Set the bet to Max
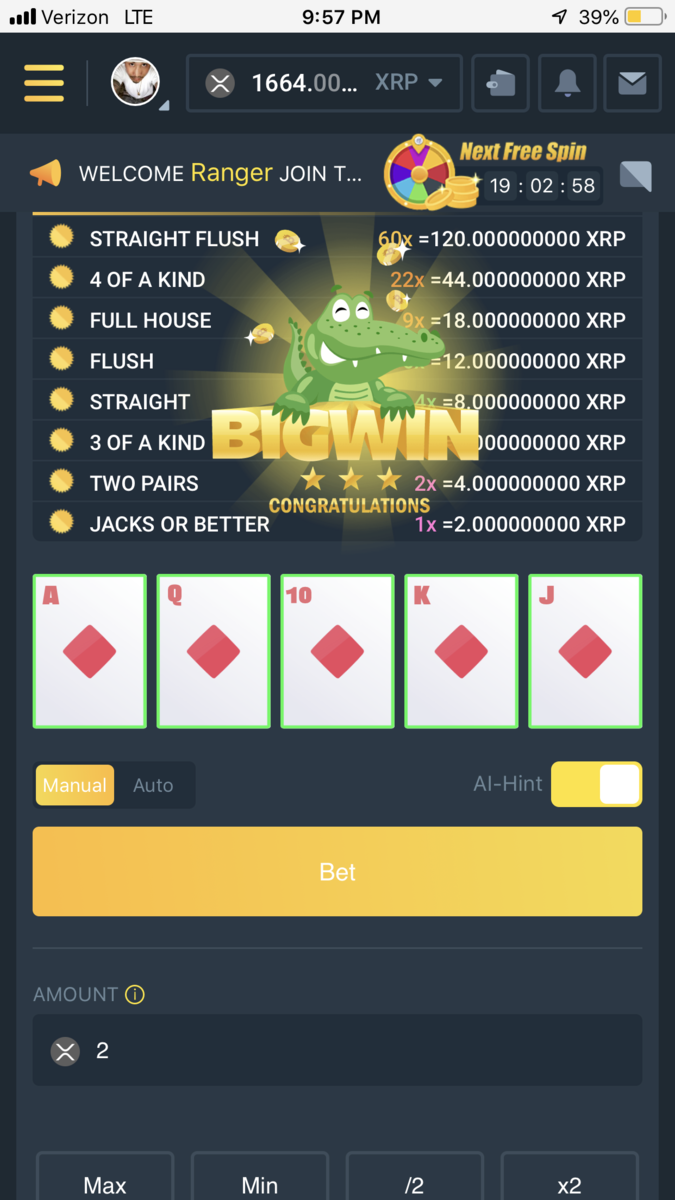 pos(105,1185)
